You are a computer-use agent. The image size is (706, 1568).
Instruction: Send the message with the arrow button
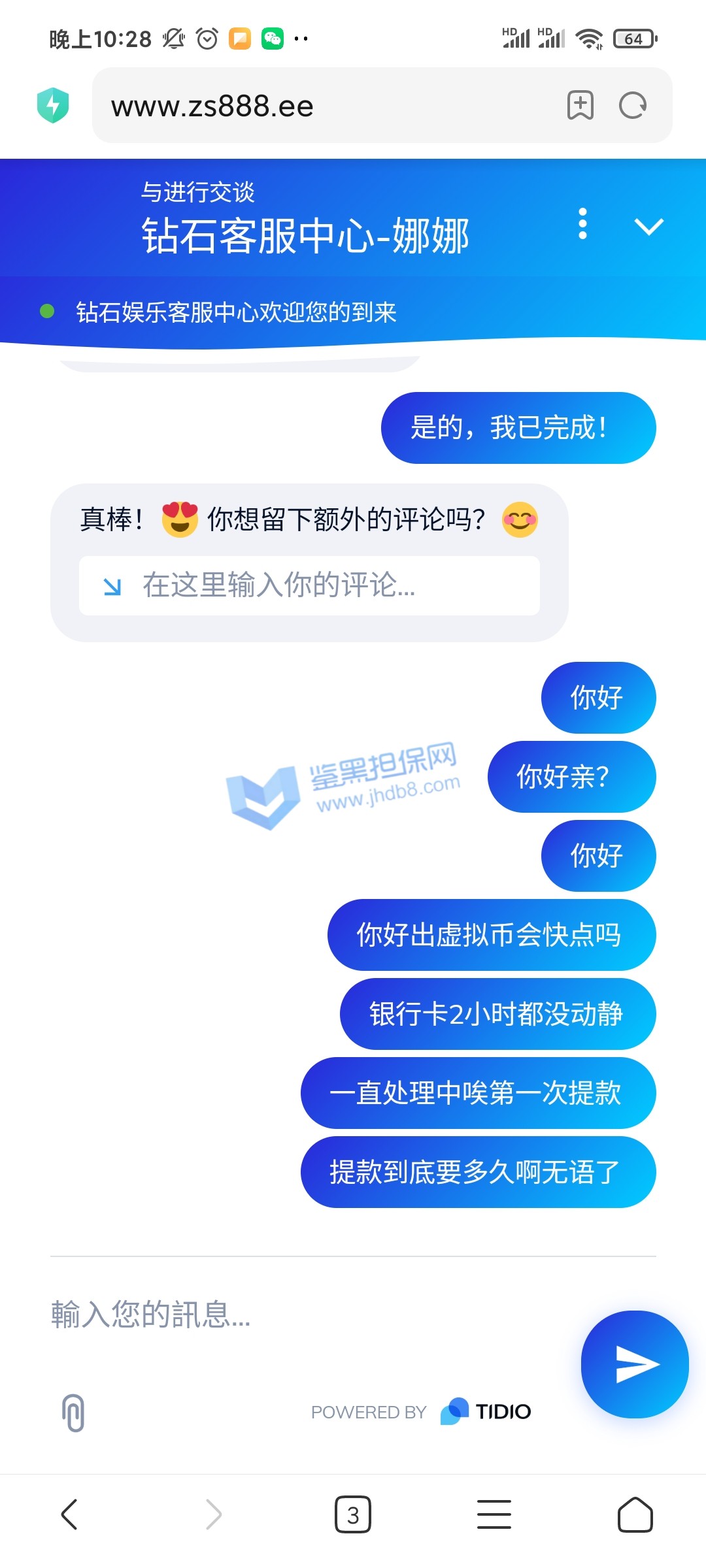pos(634,1364)
